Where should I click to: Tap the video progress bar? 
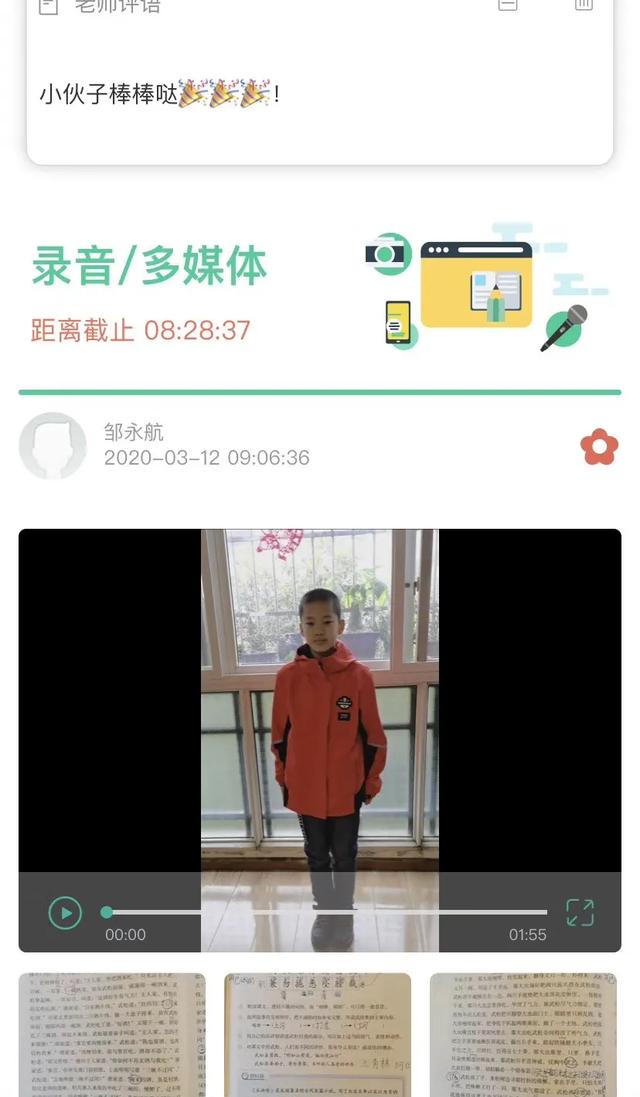[x=326, y=912]
